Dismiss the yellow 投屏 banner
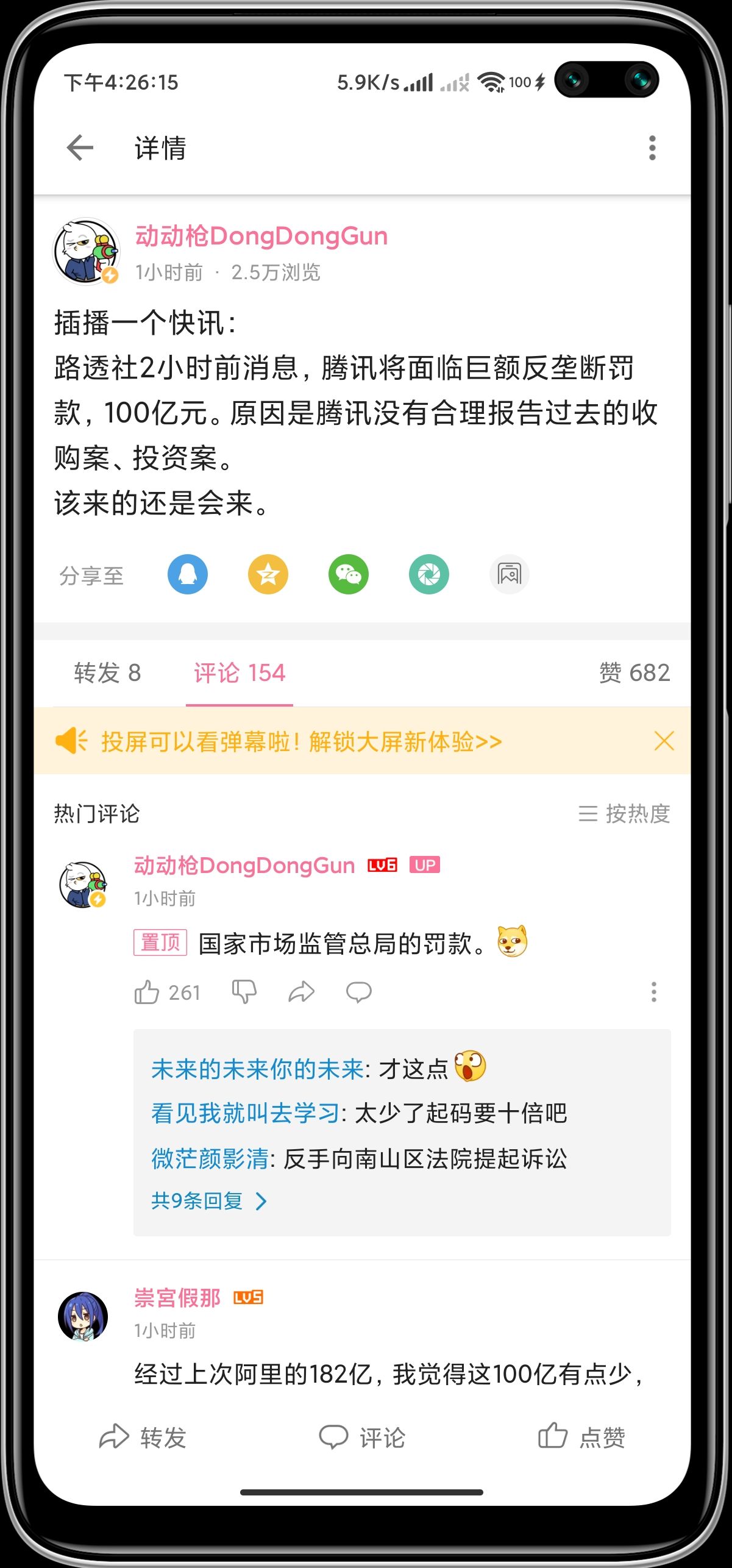 (664, 741)
